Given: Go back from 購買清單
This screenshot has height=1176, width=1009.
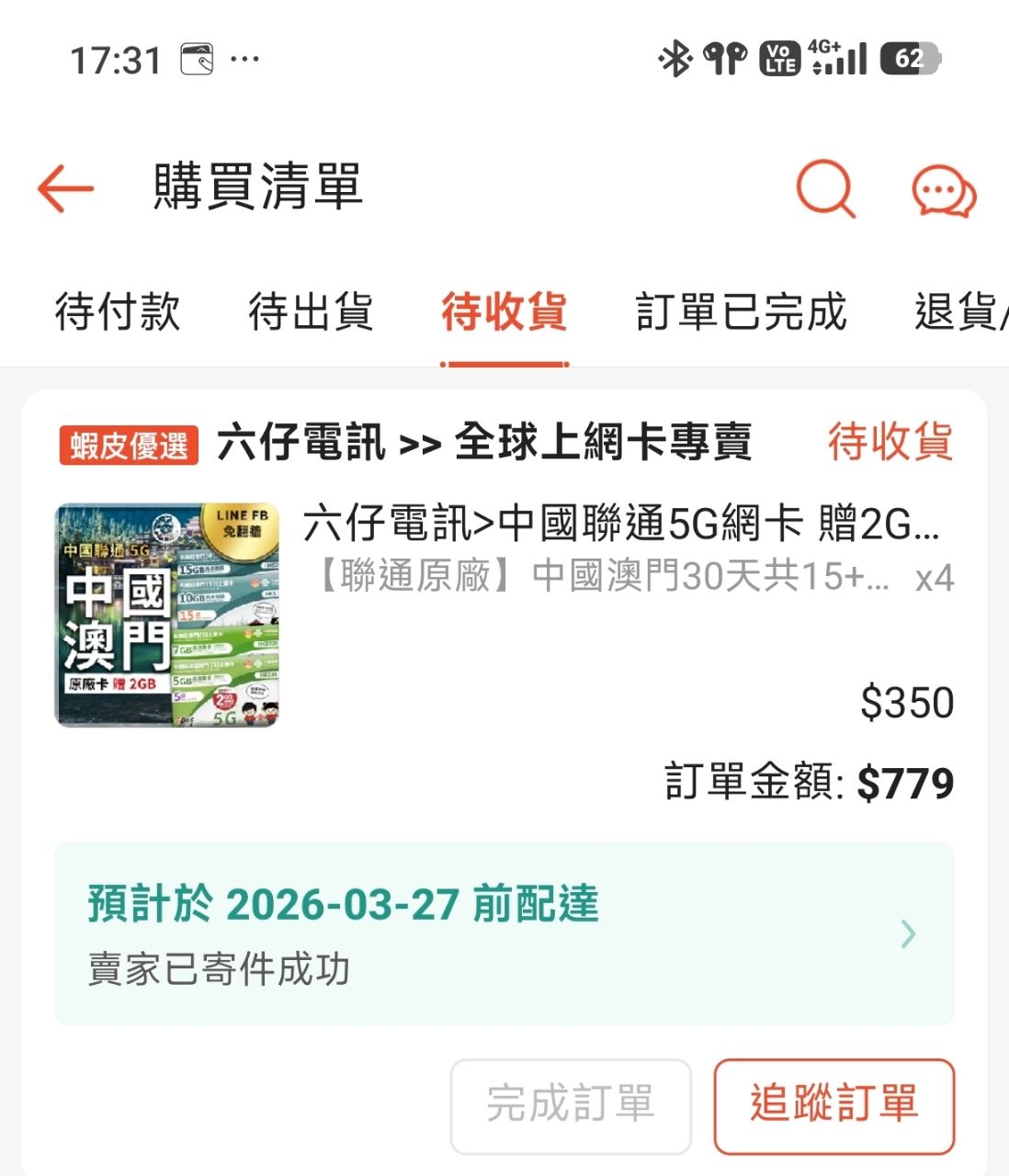Looking at the screenshot, I should [x=66, y=188].
